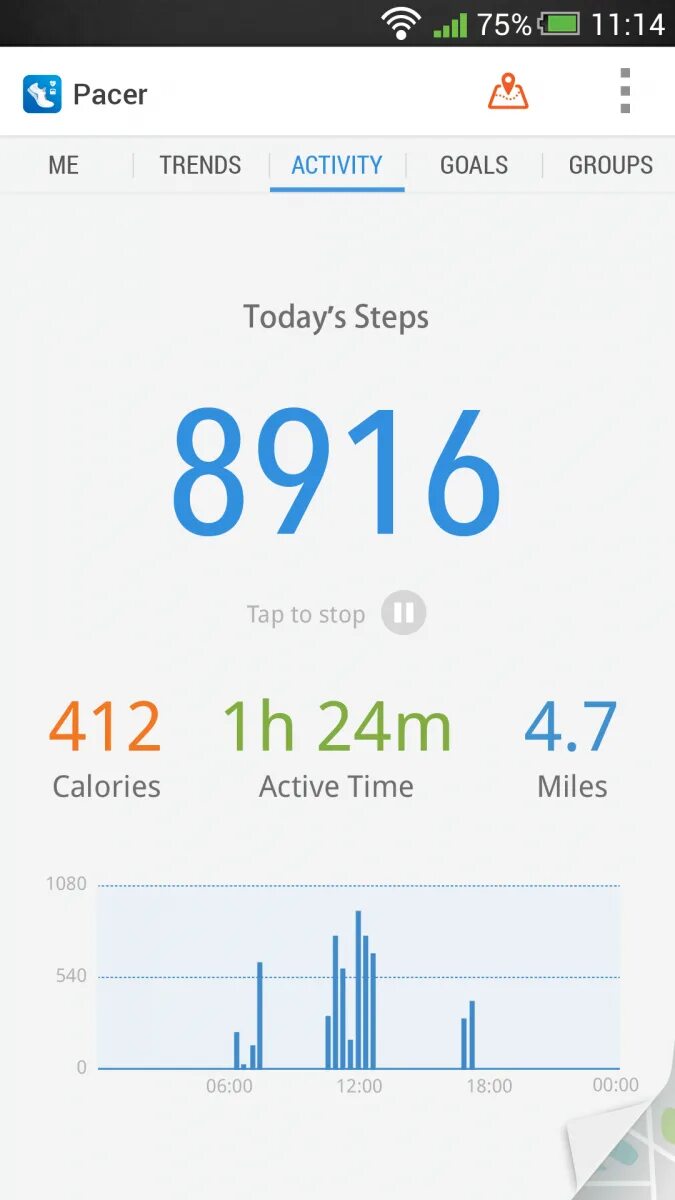
Task: Pause step tracking with the pause button
Action: click(x=403, y=613)
